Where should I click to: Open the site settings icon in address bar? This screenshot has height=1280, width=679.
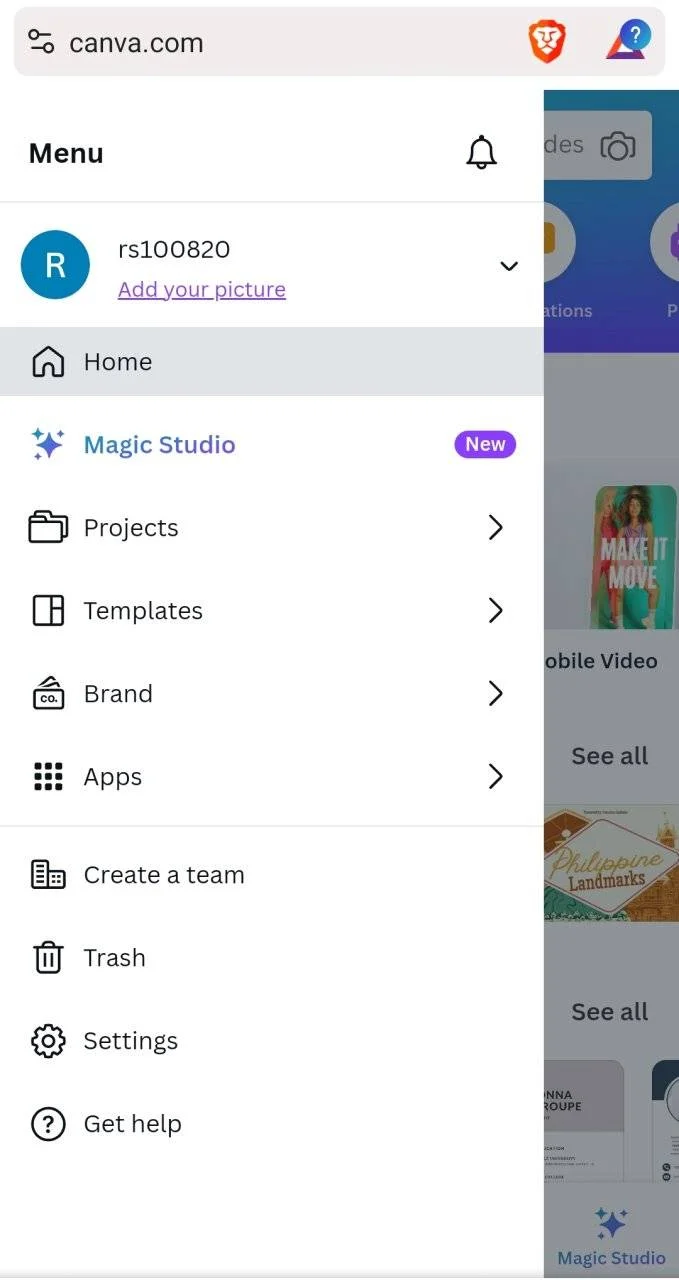tap(40, 42)
